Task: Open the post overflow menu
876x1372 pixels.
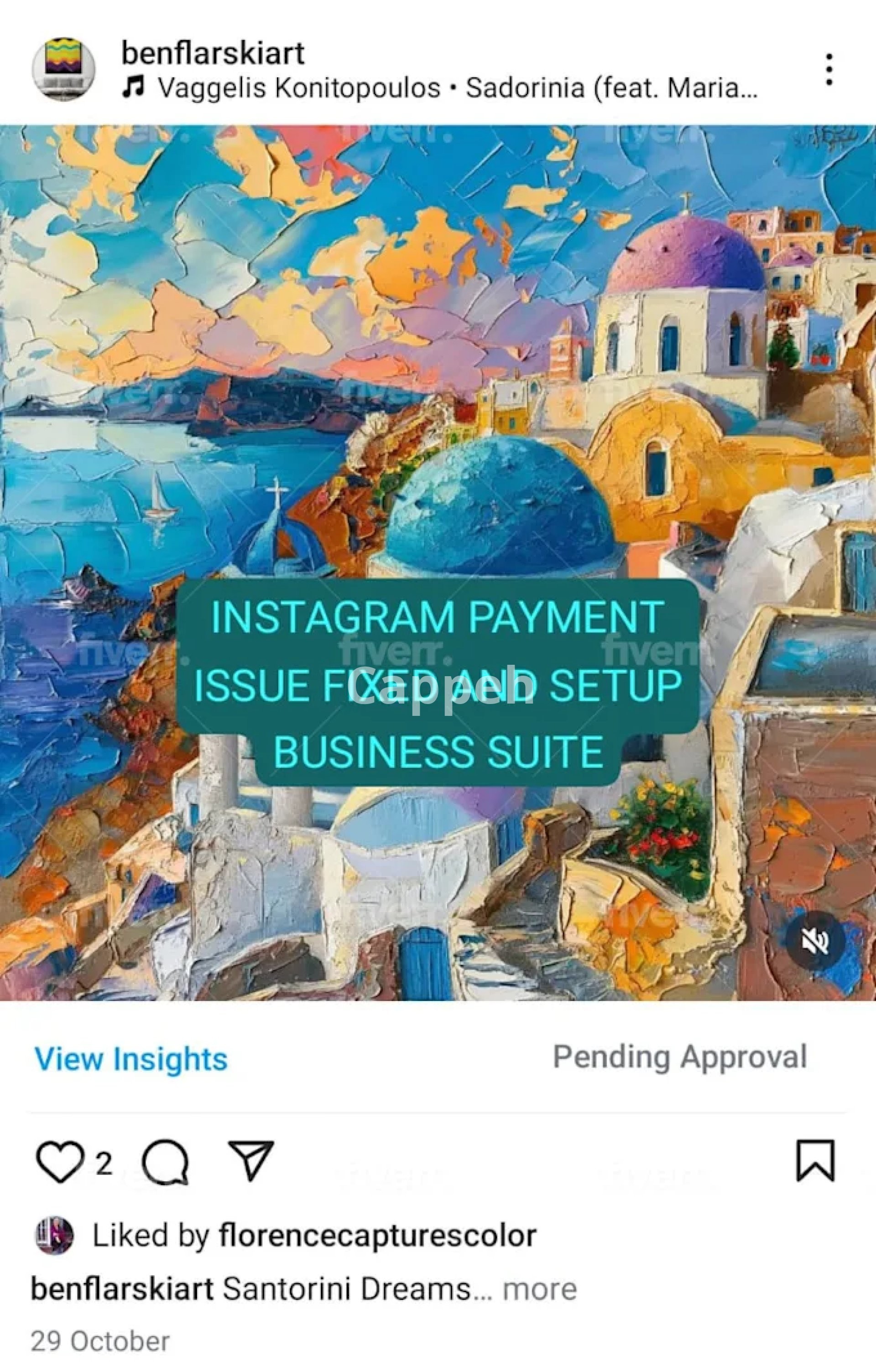Action: 829,69
